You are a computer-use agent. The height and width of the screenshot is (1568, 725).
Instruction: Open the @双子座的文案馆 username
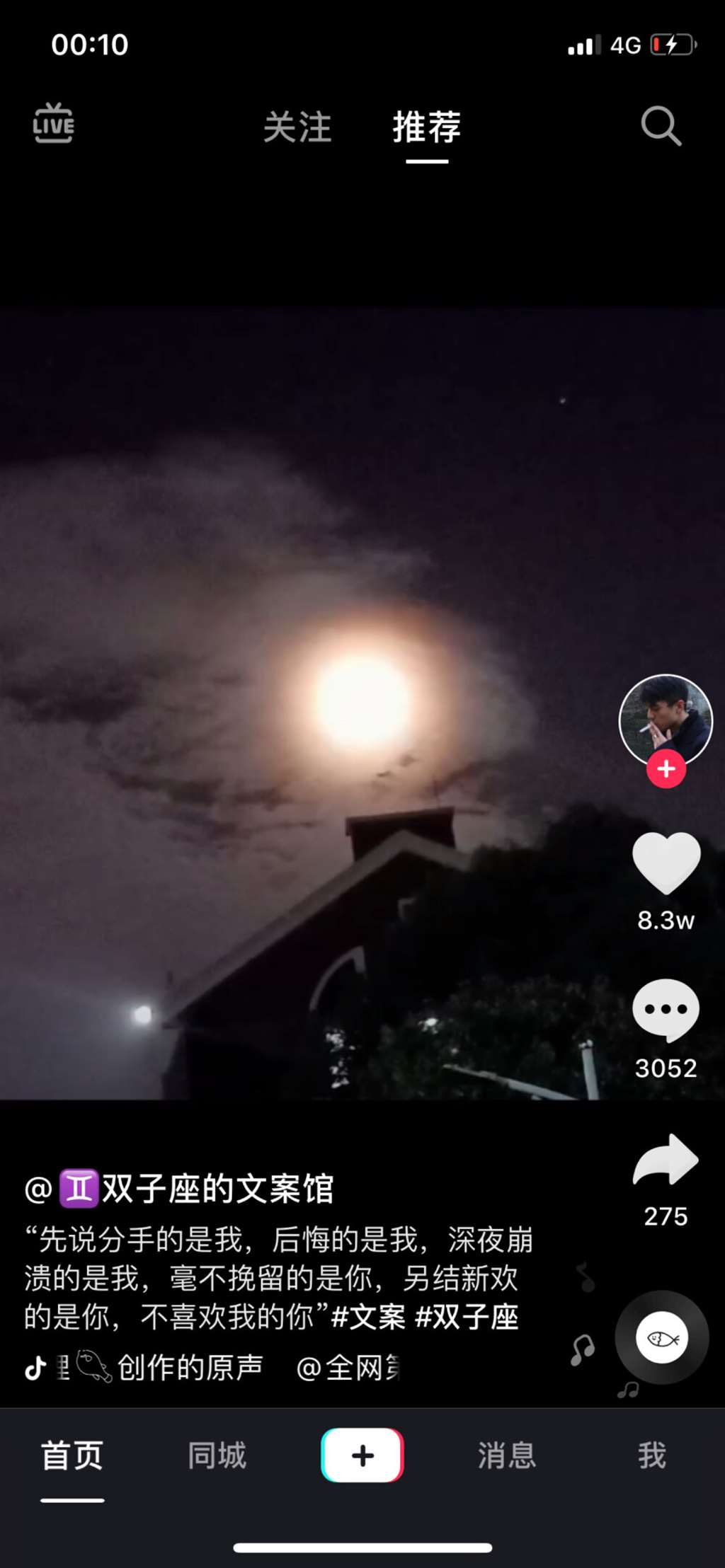pos(180,1188)
